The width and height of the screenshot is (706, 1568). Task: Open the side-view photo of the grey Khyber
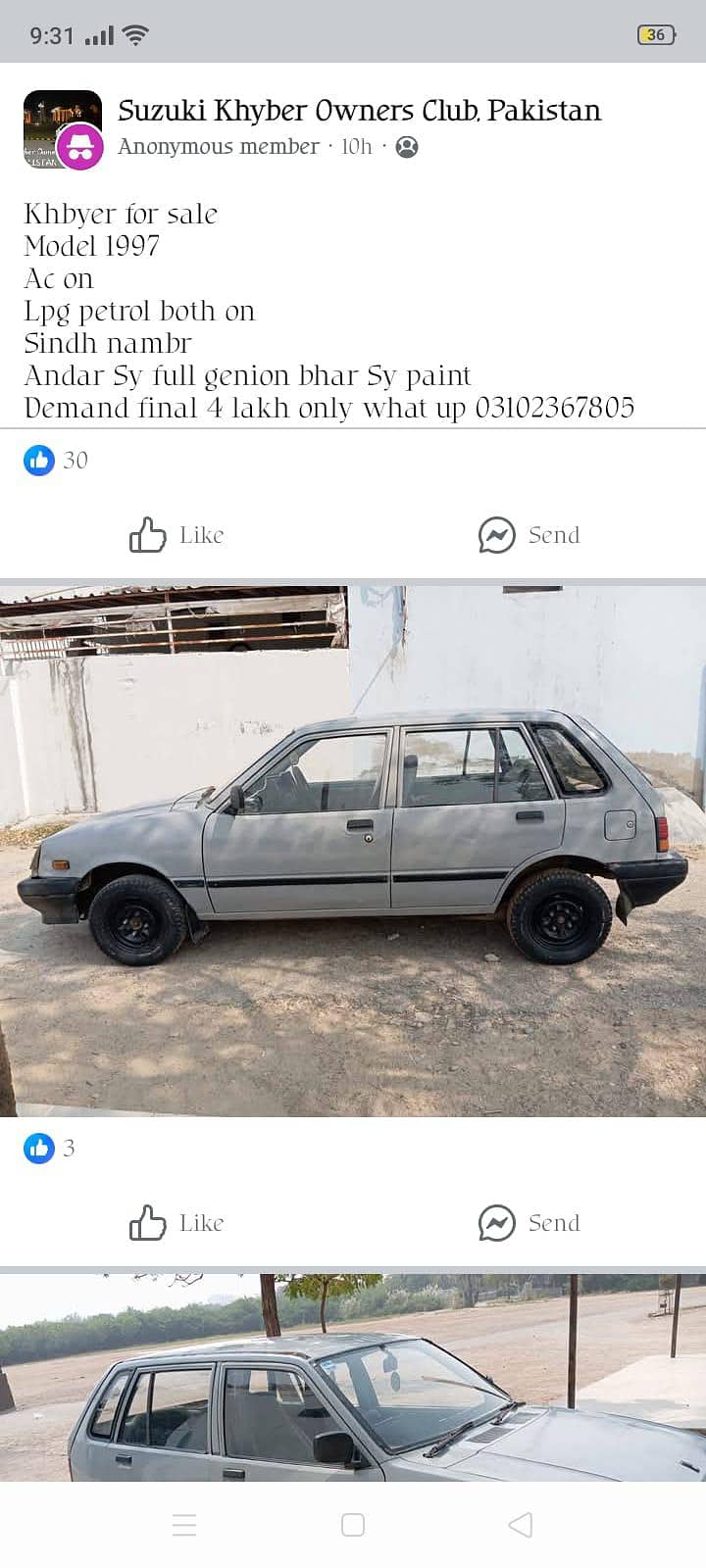[x=353, y=848]
